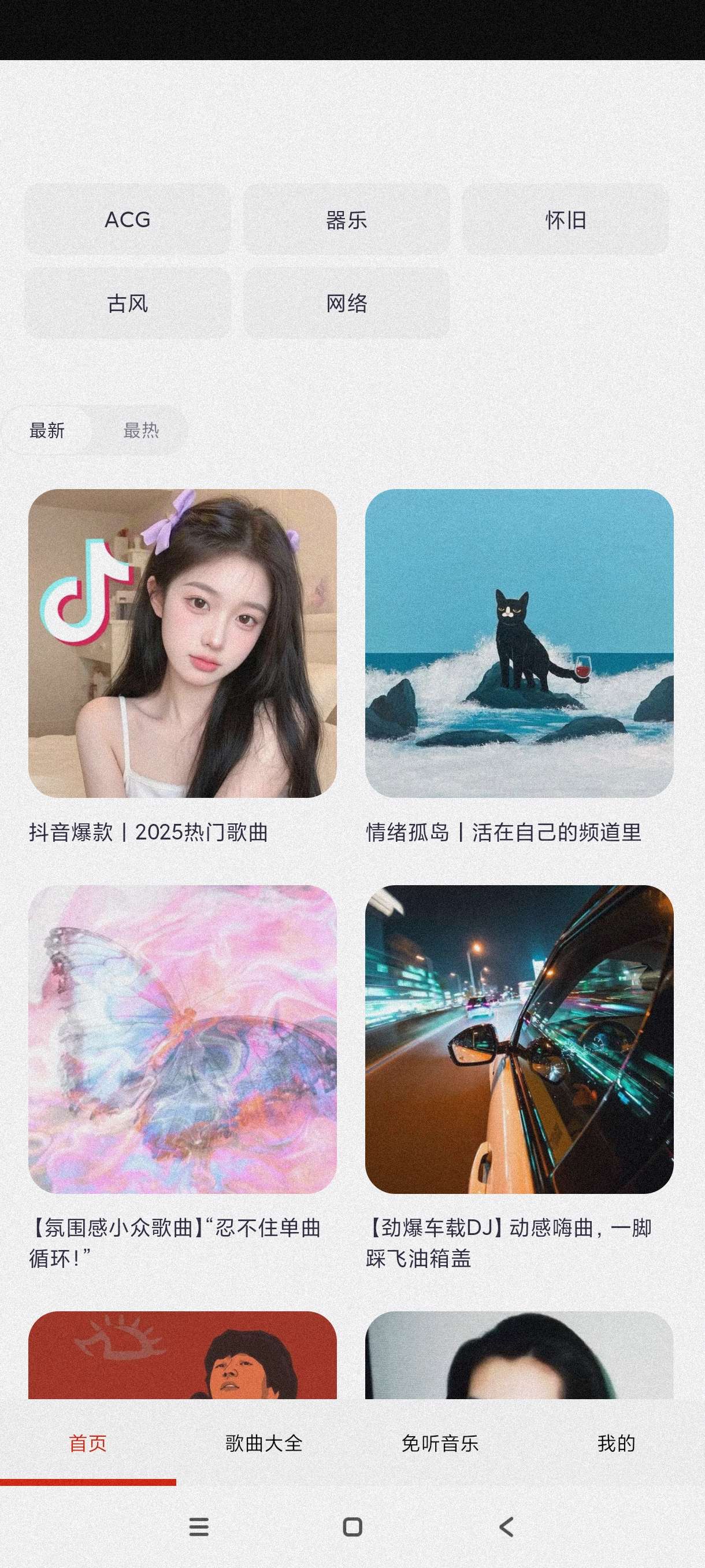Tap the system home button
705x1568 pixels.
[353, 1526]
